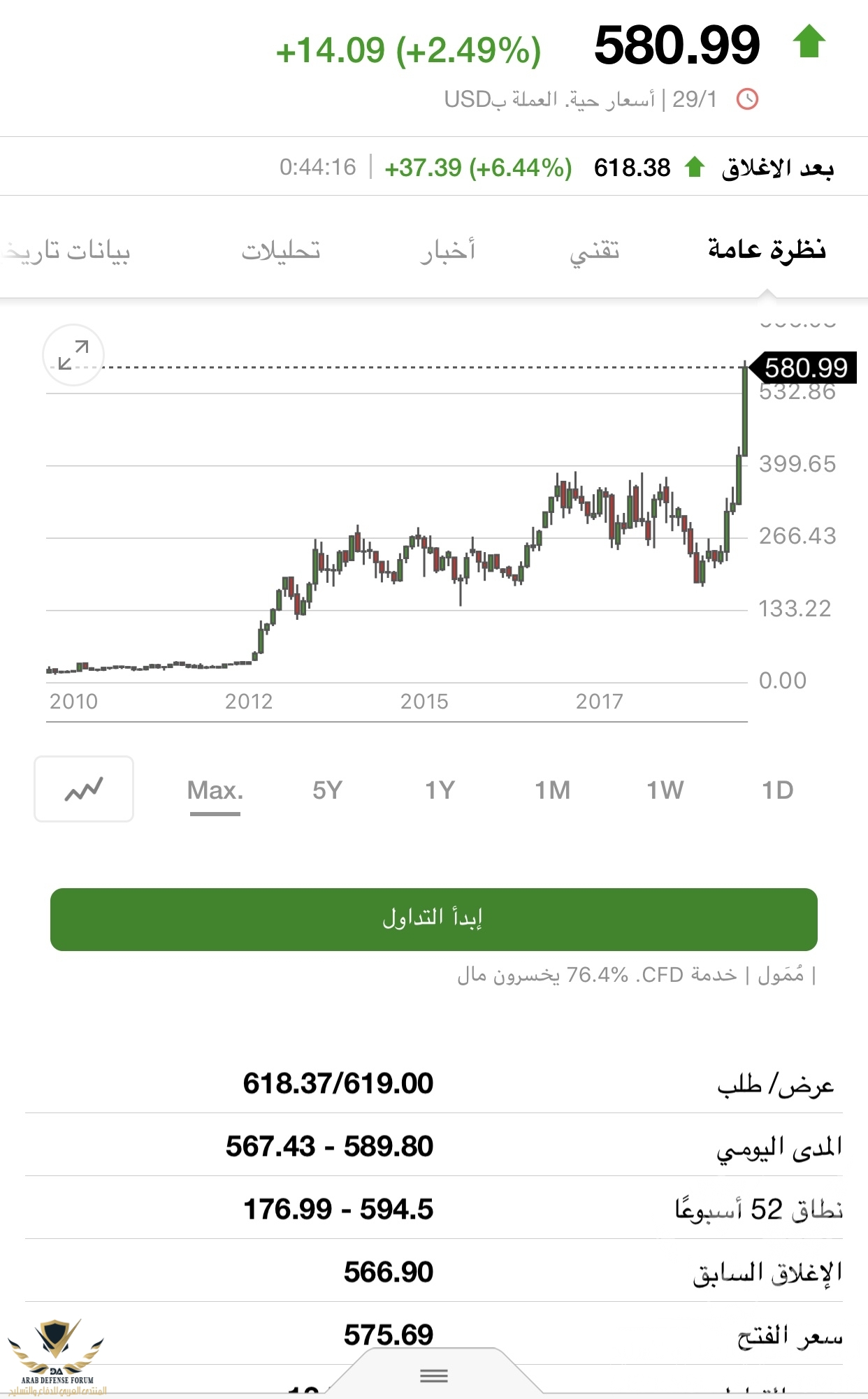Open the تقني tab
868x1399 pixels.
[x=595, y=251]
